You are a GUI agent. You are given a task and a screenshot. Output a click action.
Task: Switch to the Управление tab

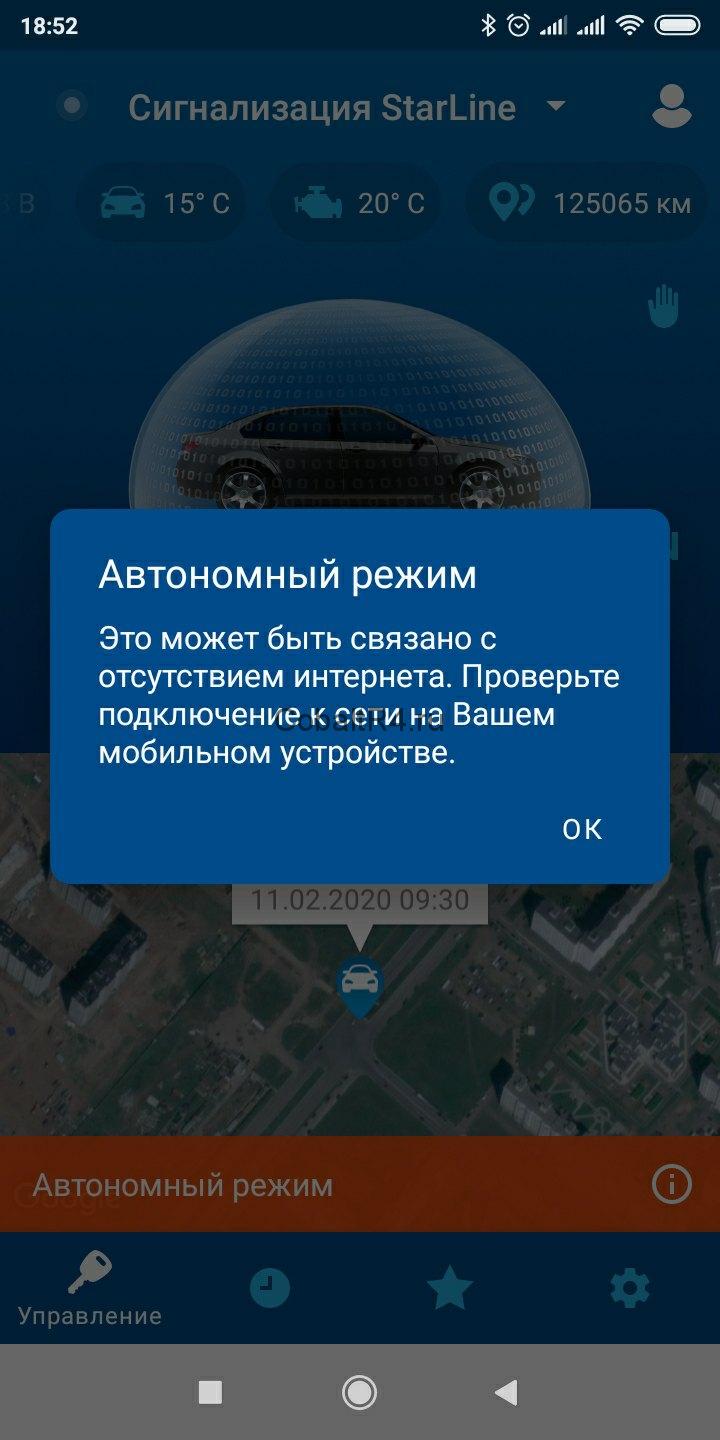click(x=90, y=1289)
